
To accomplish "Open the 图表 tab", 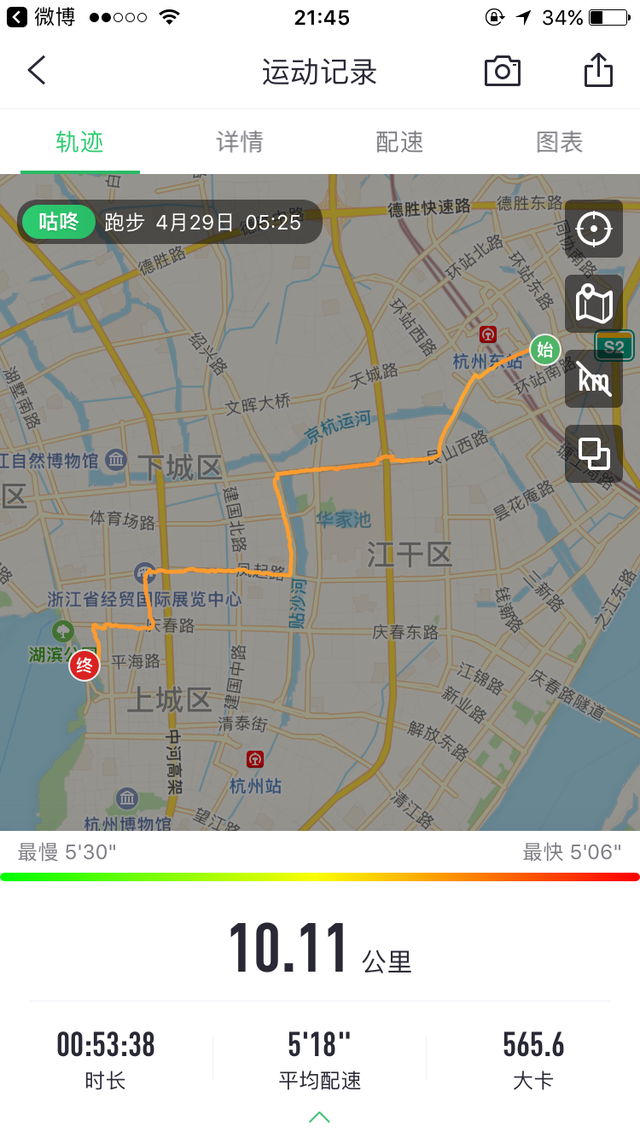I will 559,142.
